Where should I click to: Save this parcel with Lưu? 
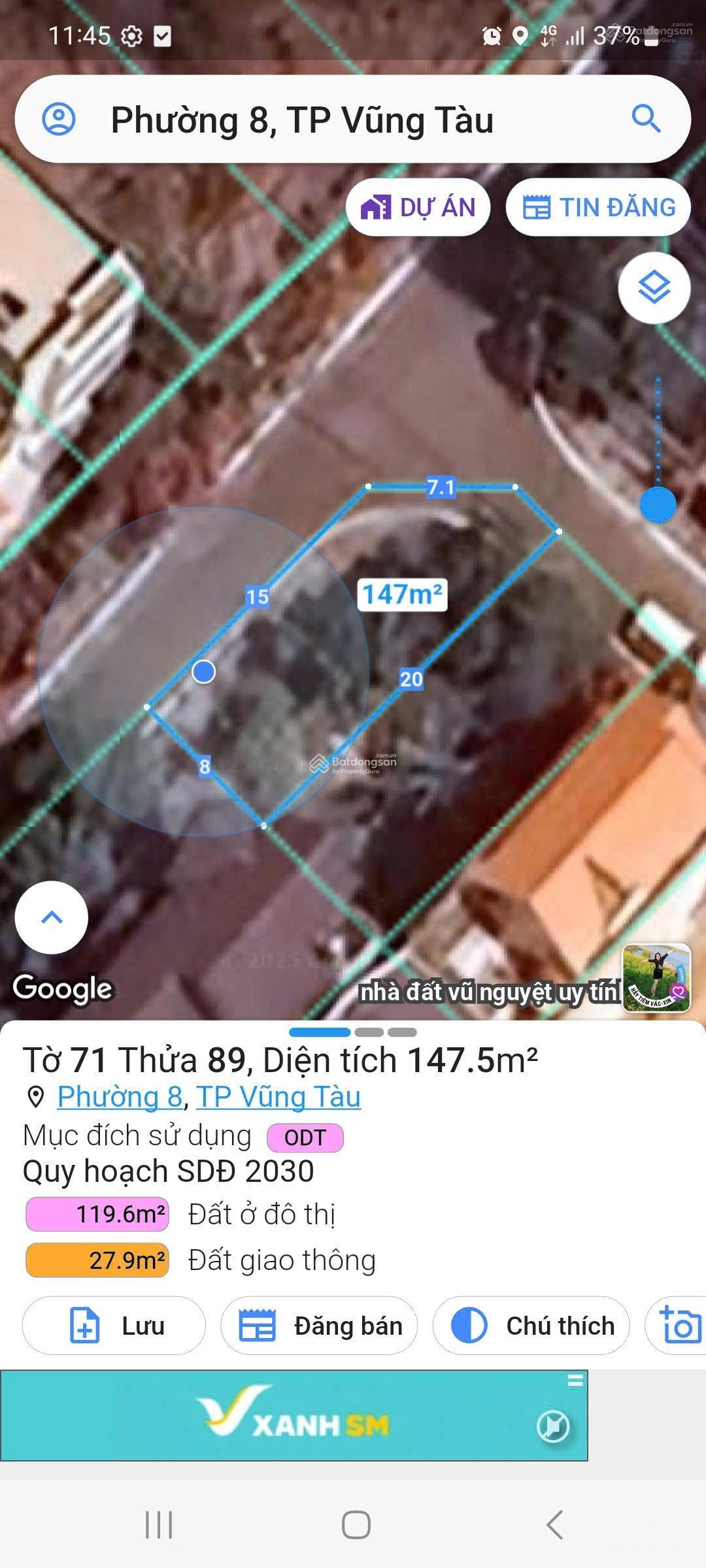[x=114, y=1326]
